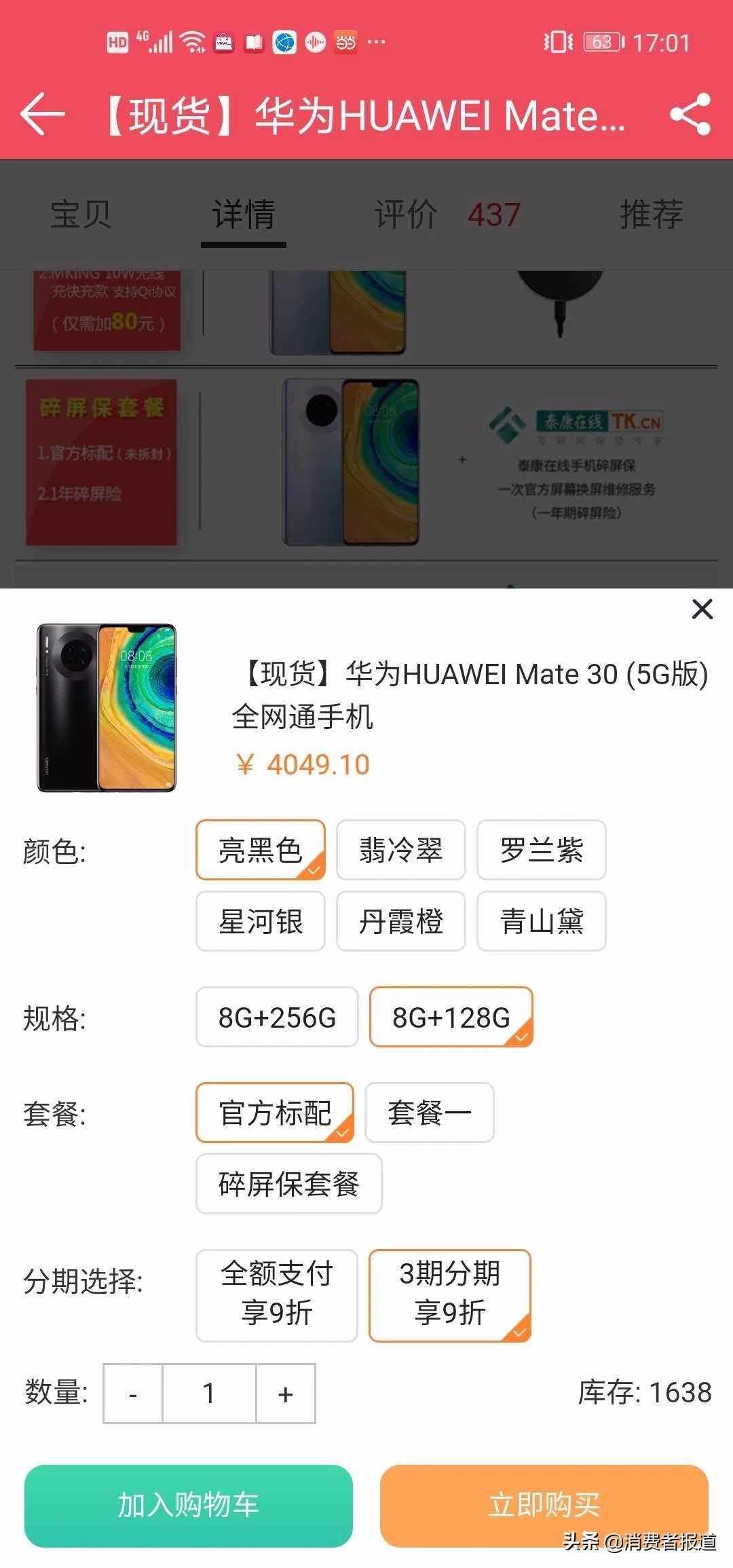Select the 套餐一 bundle option

click(x=430, y=1113)
